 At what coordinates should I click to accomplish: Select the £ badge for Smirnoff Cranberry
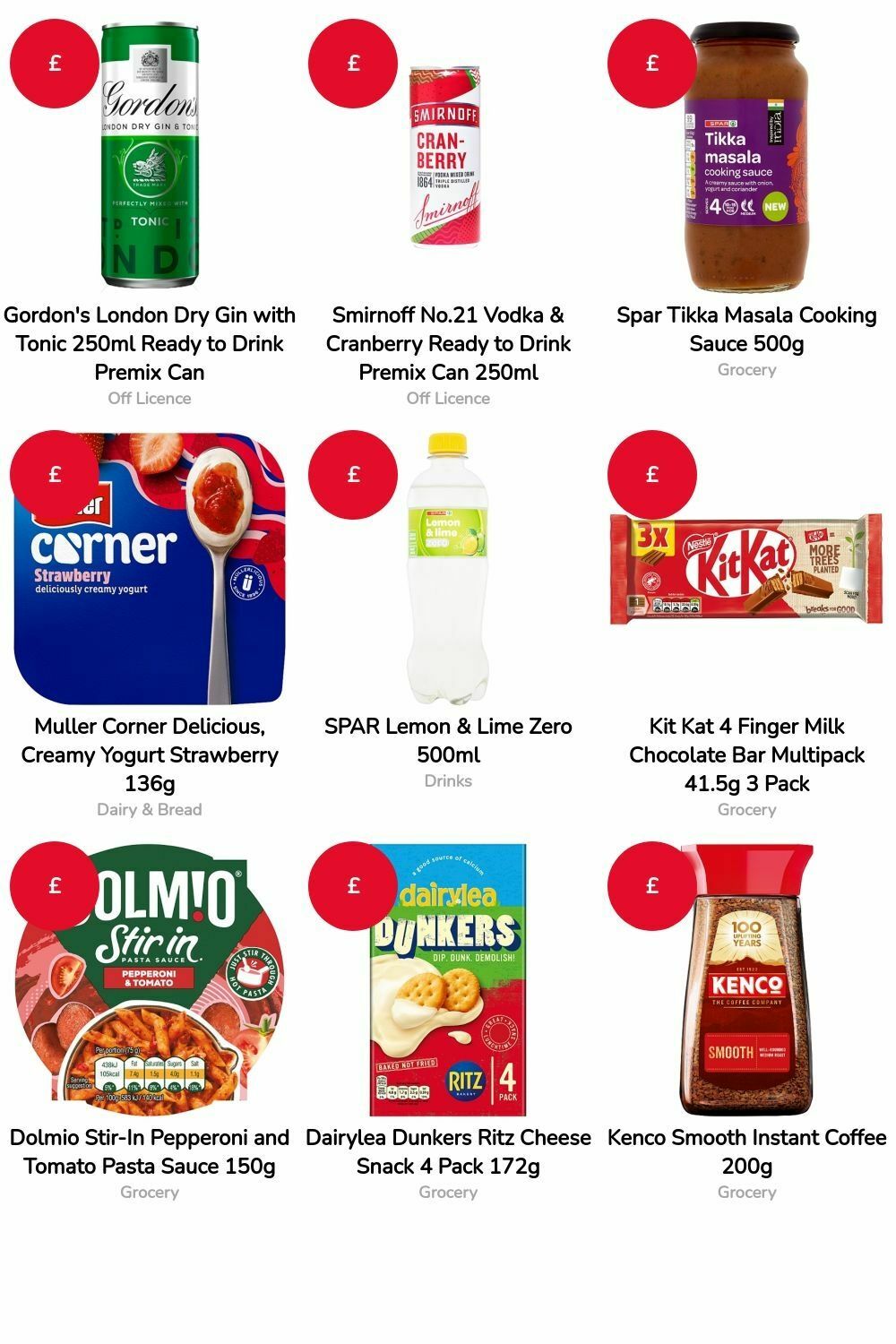point(353,63)
